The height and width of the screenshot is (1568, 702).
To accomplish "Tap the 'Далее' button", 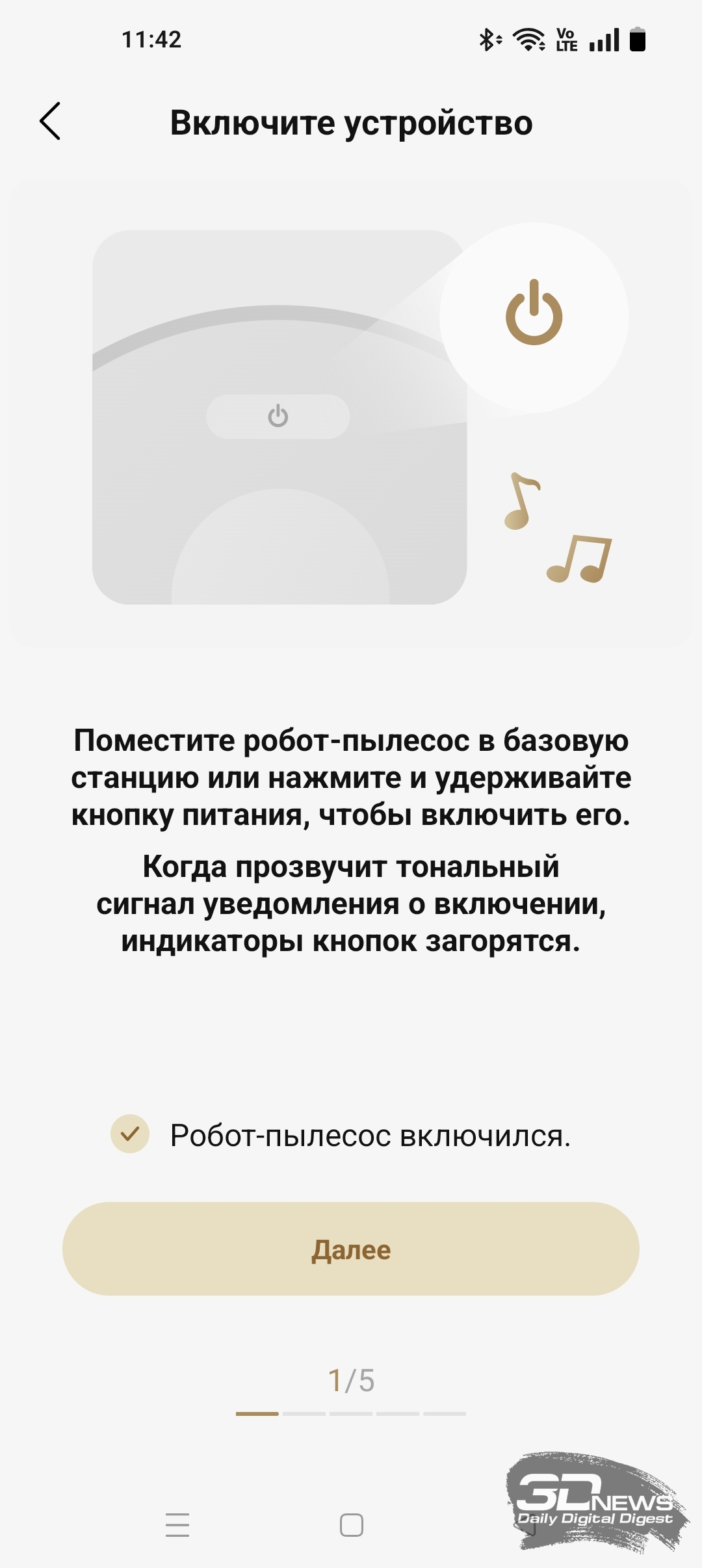I will click(351, 1249).
